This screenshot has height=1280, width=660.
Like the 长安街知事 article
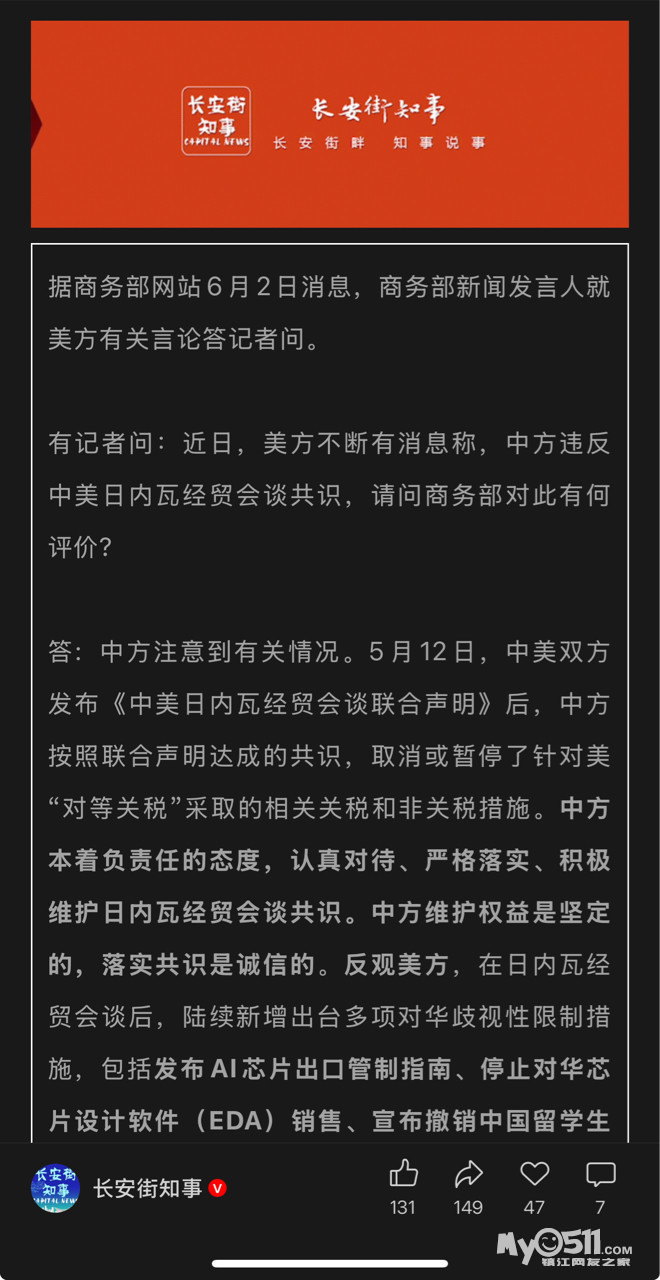tap(403, 1174)
